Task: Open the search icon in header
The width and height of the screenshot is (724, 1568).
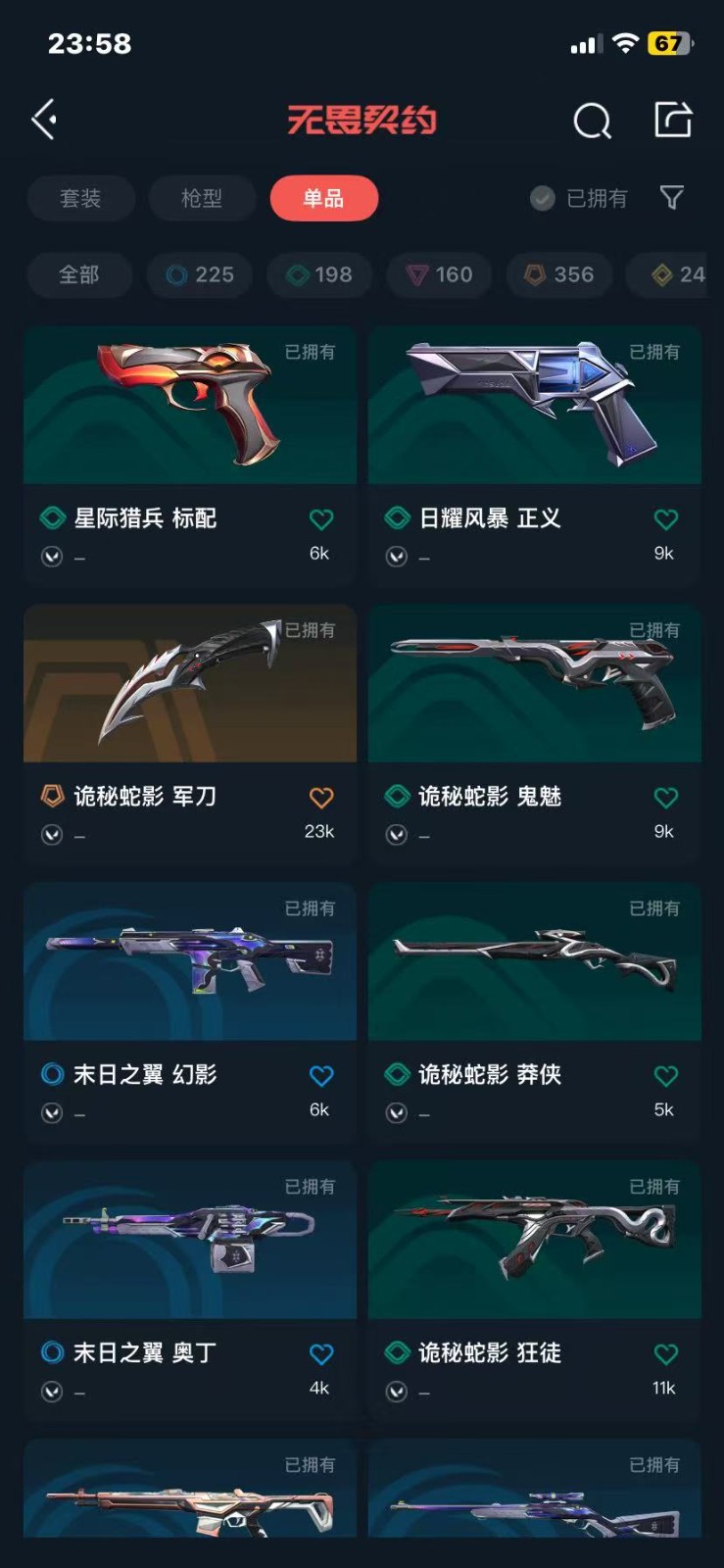Action: point(592,121)
